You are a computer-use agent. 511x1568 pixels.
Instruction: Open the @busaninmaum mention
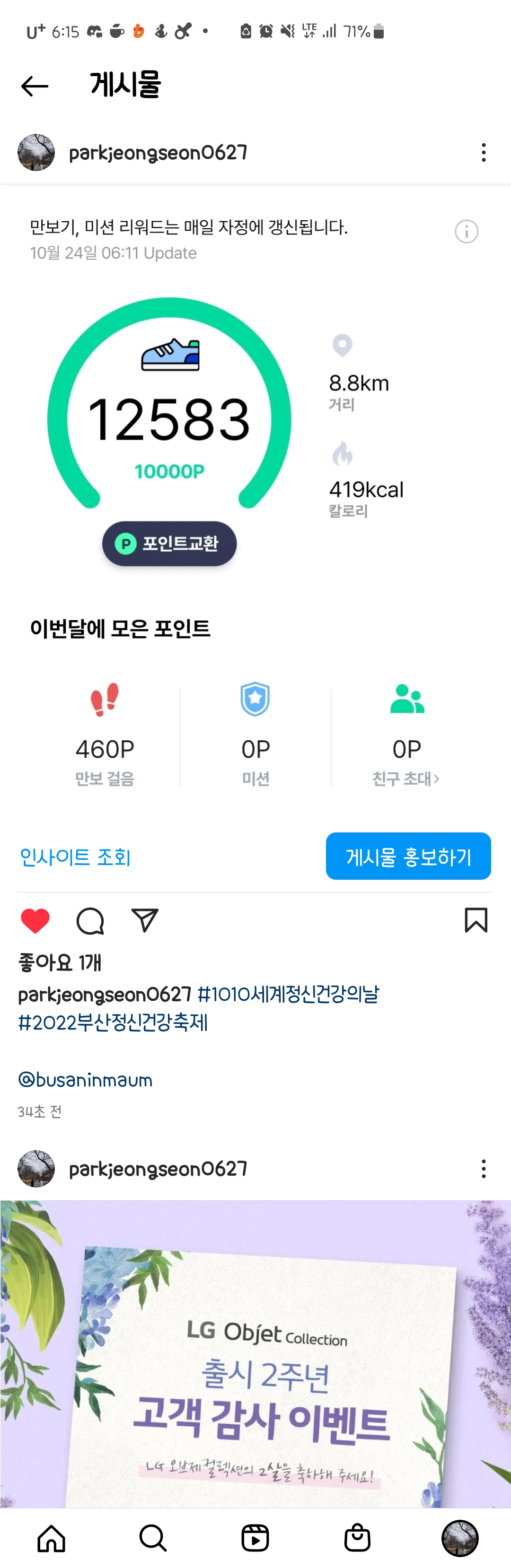pos(85,1081)
